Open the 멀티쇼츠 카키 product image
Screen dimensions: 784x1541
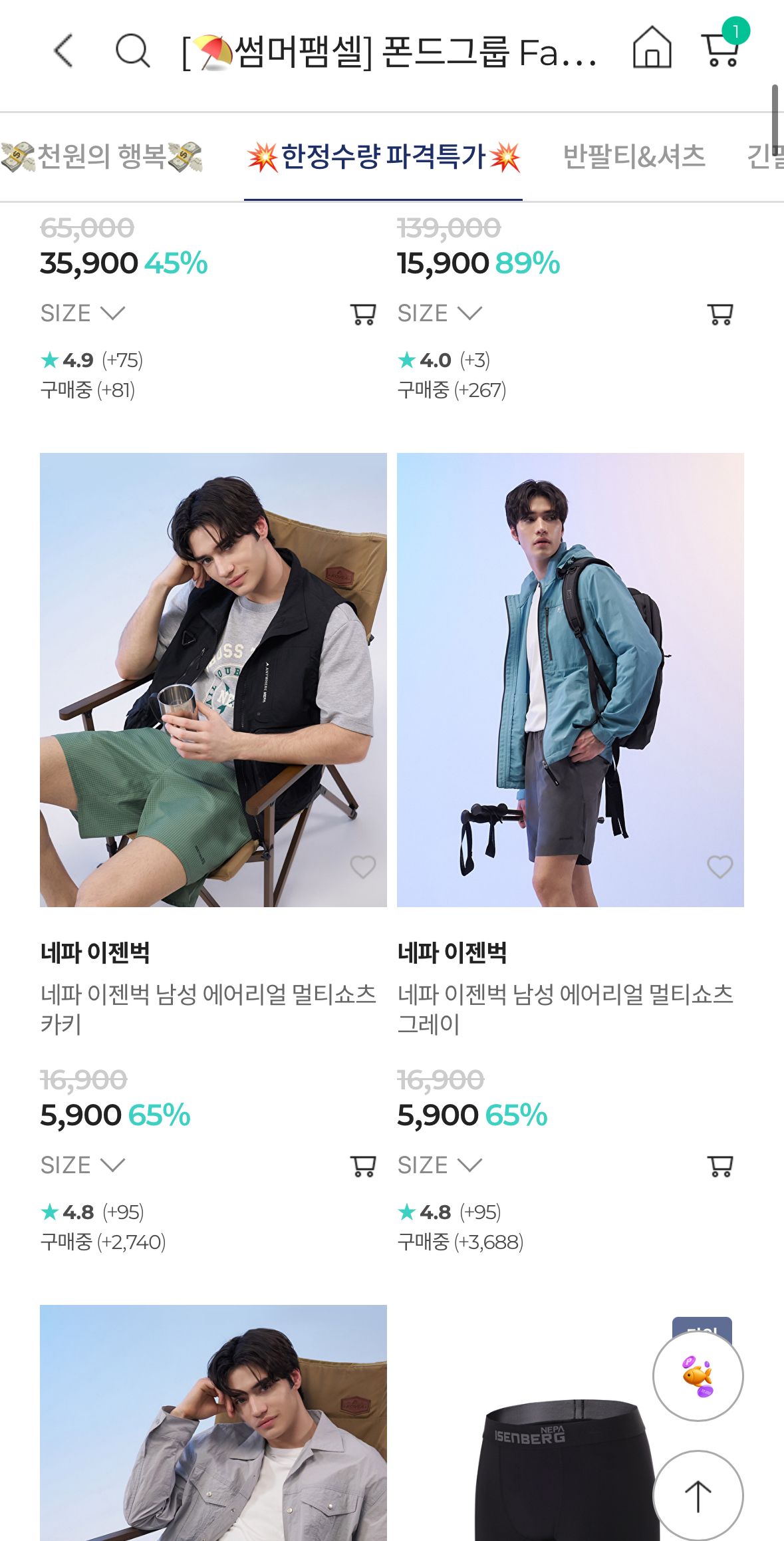[x=213, y=680]
